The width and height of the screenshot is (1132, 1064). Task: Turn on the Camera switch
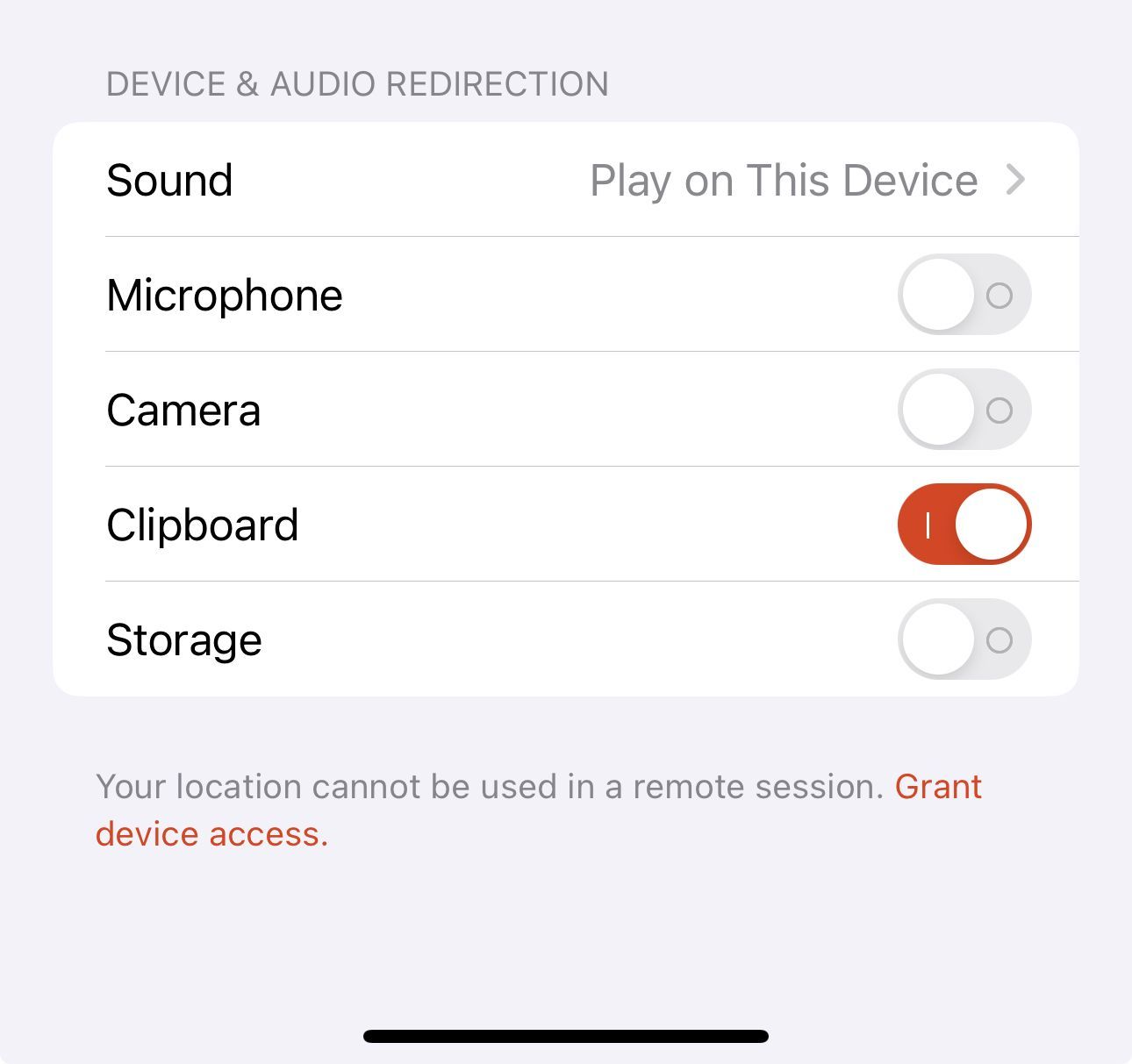click(x=964, y=410)
